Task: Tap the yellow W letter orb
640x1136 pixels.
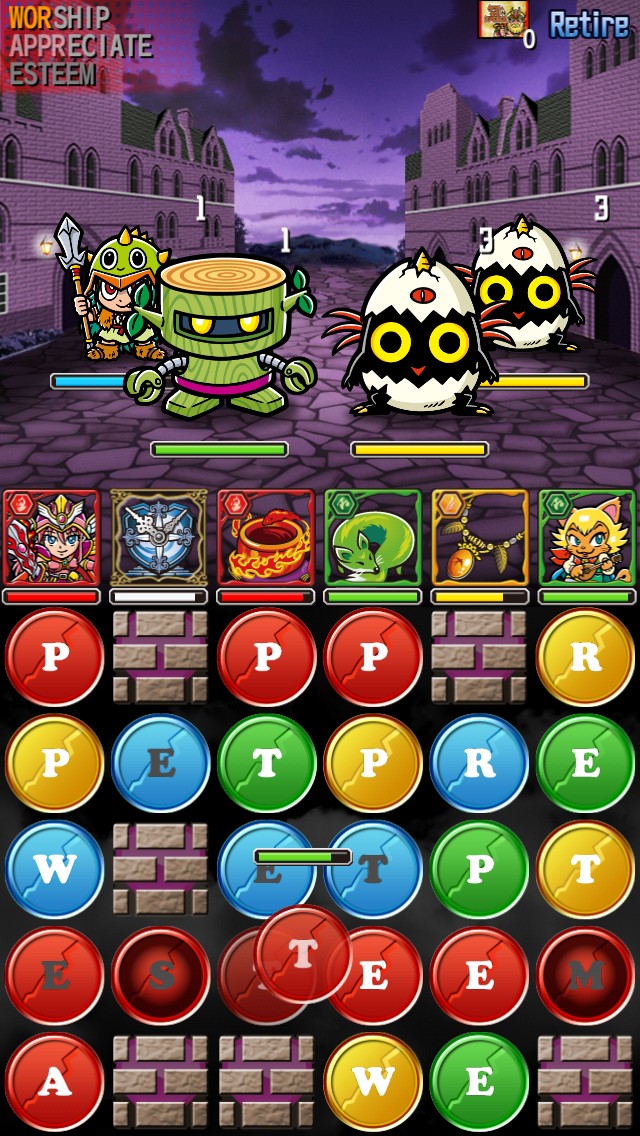Action: [x=373, y=1081]
